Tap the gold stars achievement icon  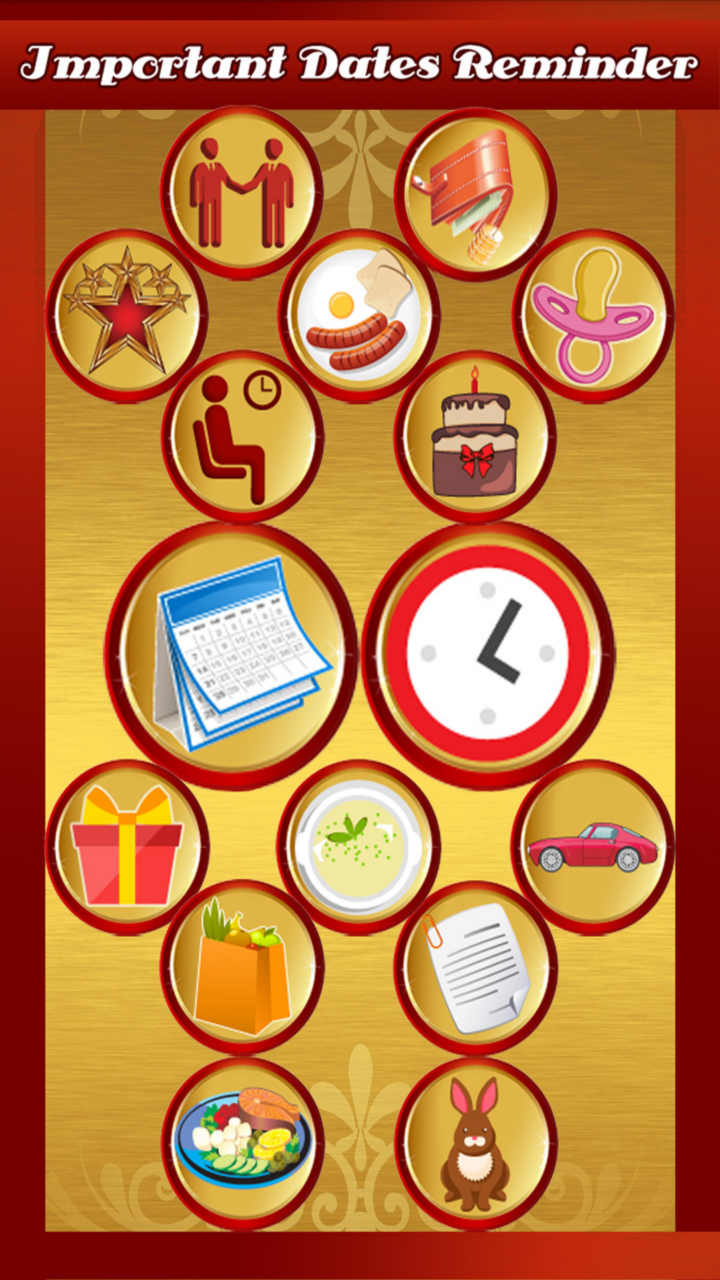pyautogui.click(x=130, y=310)
